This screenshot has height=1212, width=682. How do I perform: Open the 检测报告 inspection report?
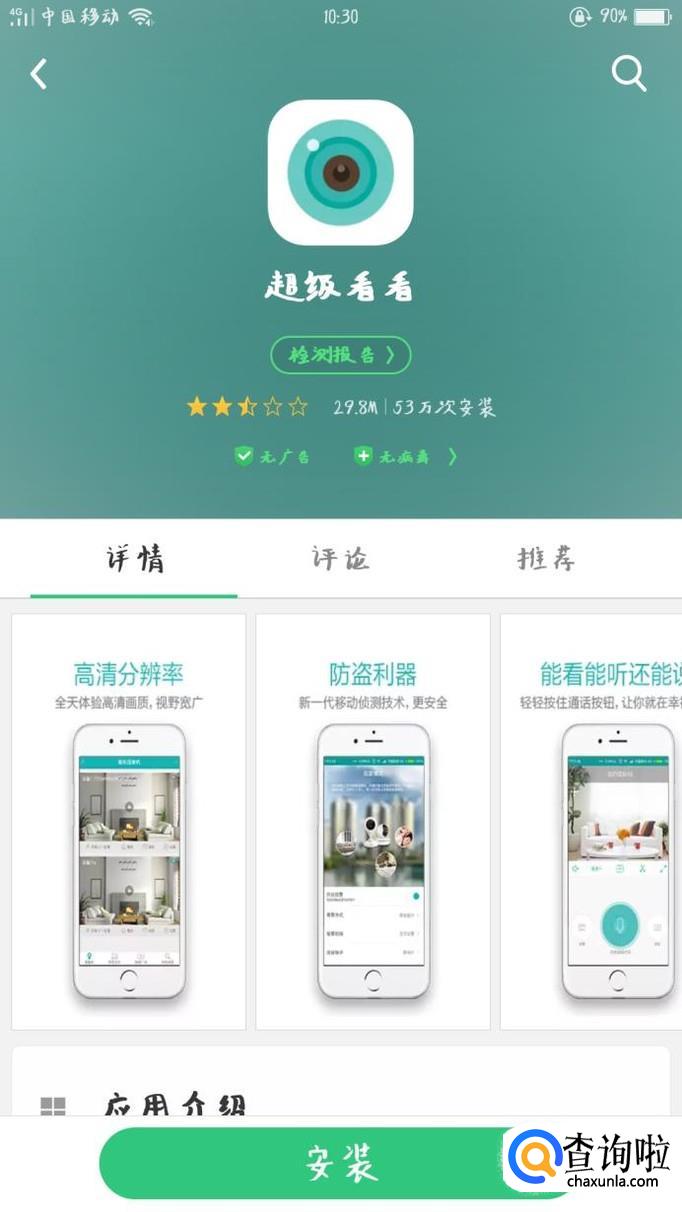click(x=340, y=355)
